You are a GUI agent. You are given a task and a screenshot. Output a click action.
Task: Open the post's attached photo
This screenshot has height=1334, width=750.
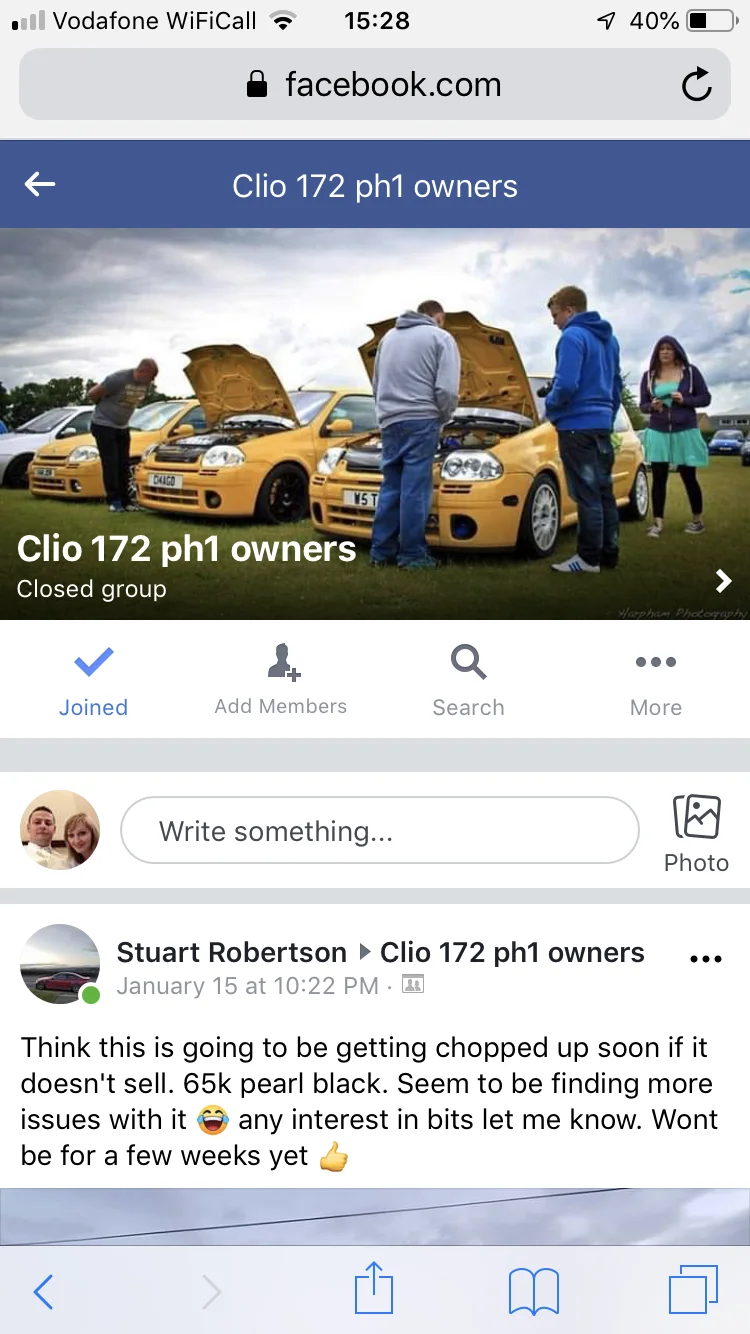375,1216
